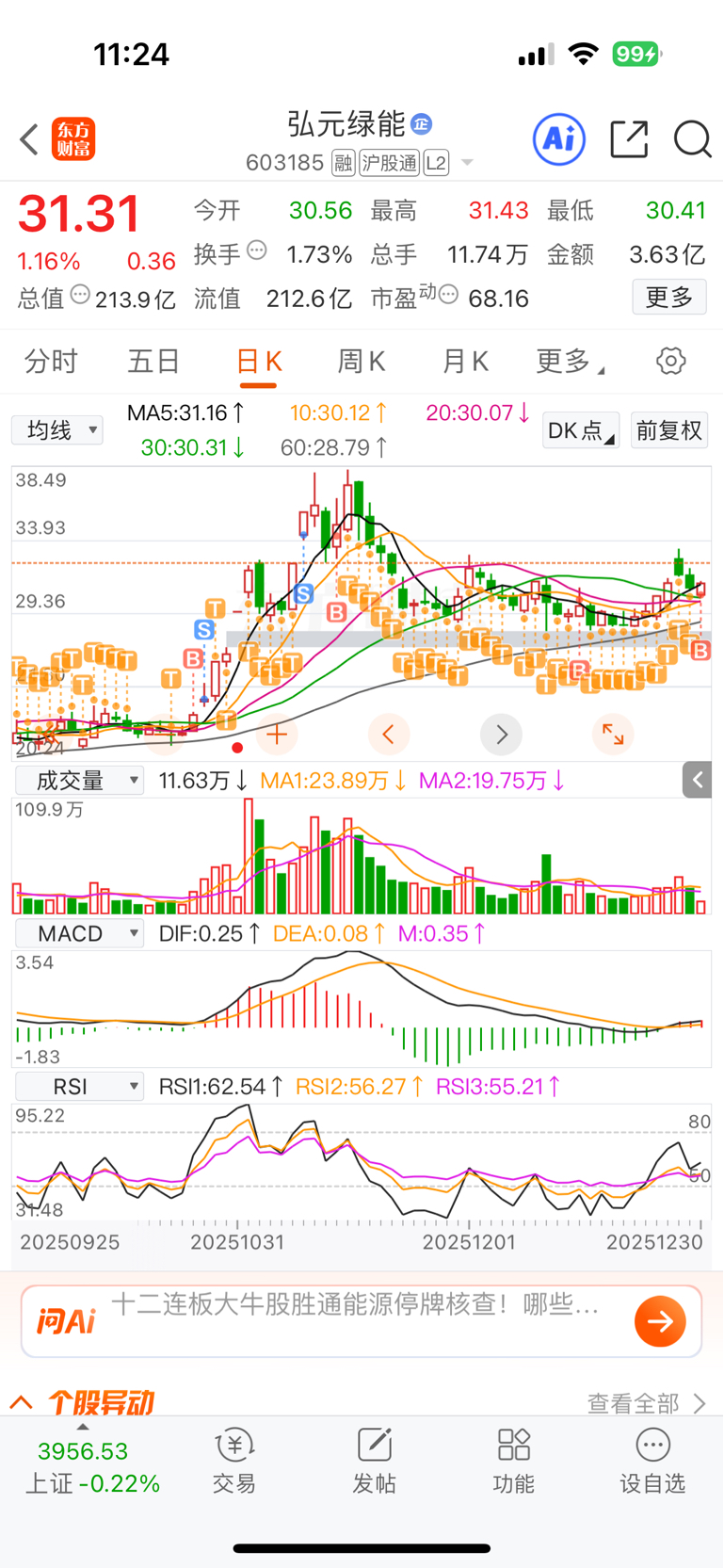Tap 更多 for more quote details
The height and width of the screenshot is (1568, 724).
(668, 298)
